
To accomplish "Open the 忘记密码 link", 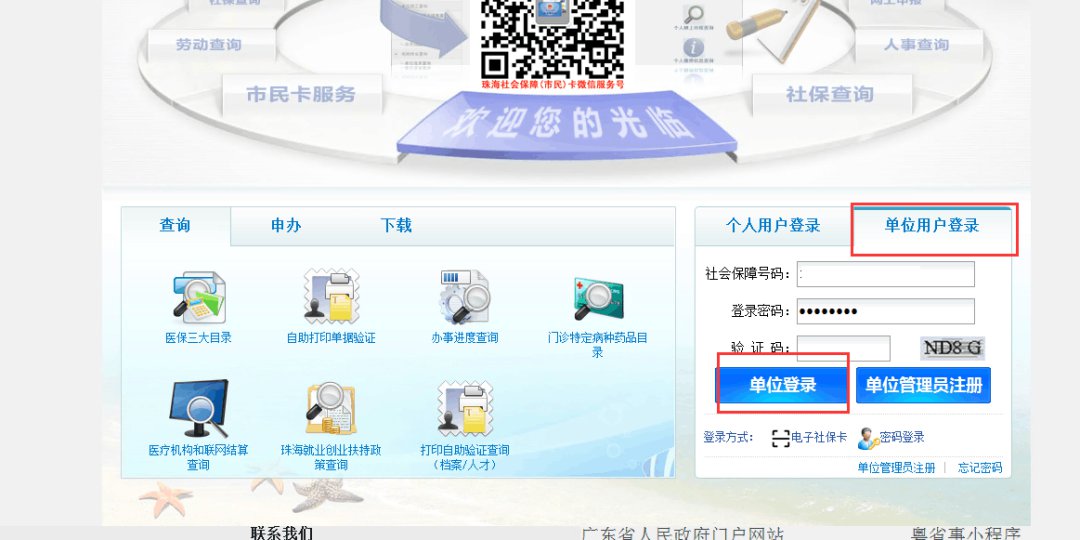I will [x=979, y=468].
